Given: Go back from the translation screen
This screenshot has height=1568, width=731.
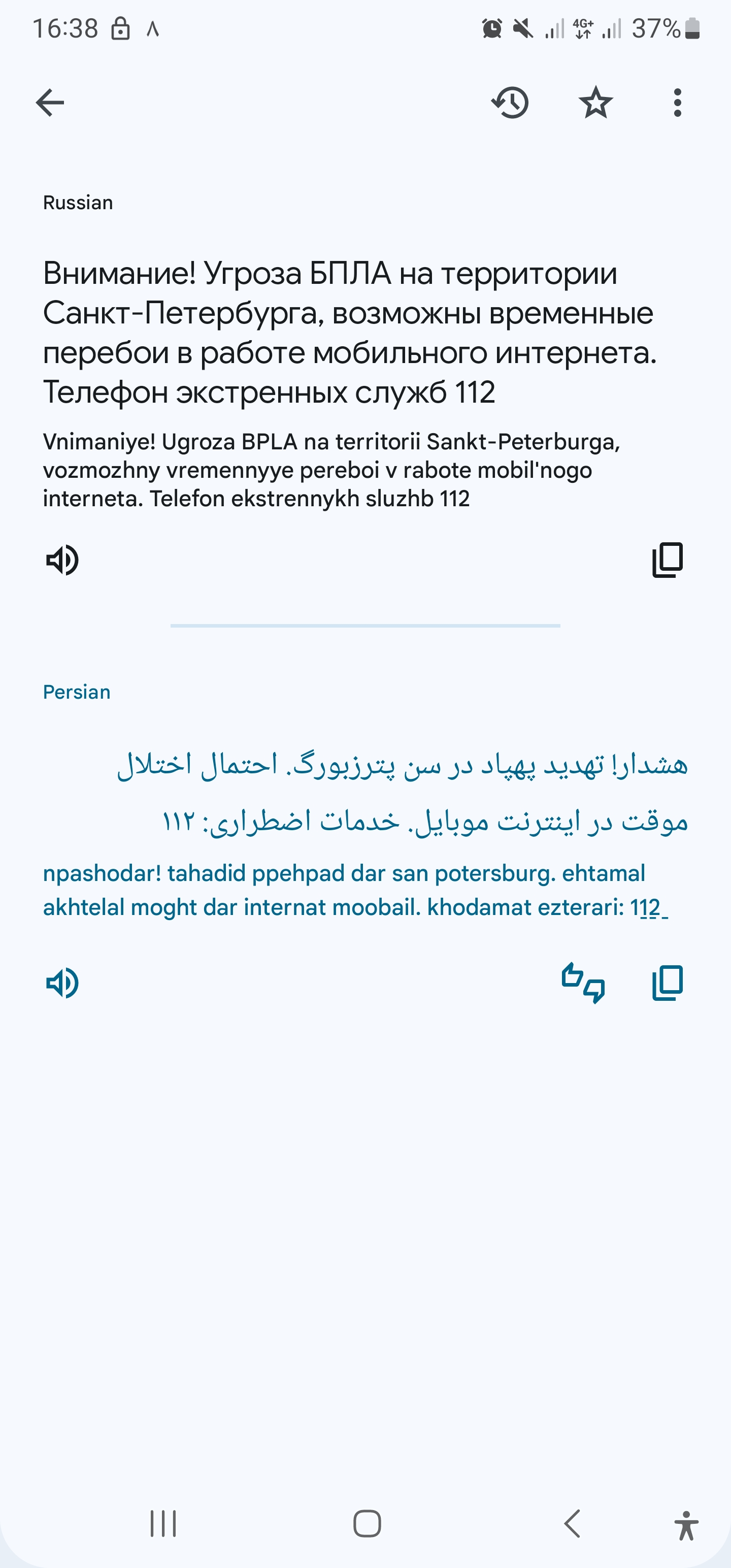Looking at the screenshot, I should 50,102.
